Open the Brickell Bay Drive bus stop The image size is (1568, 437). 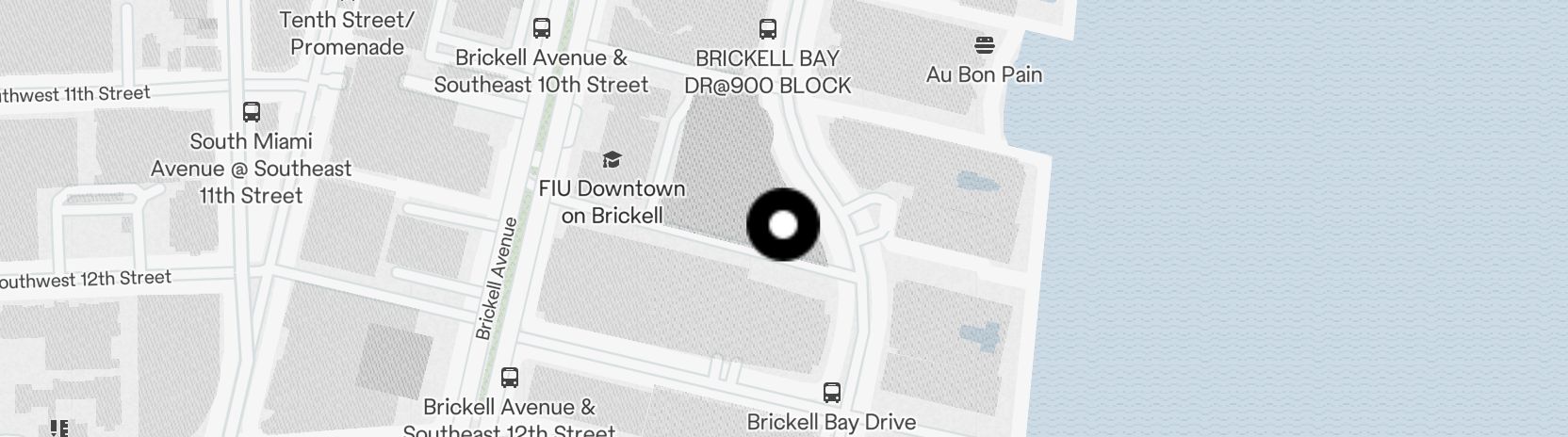click(x=831, y=392)
